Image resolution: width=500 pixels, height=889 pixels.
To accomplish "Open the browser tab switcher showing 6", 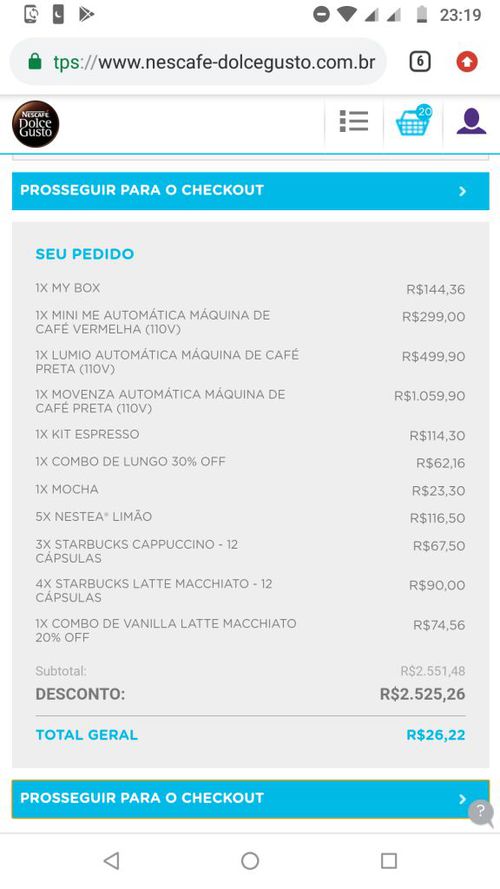I will click(420, 61).
